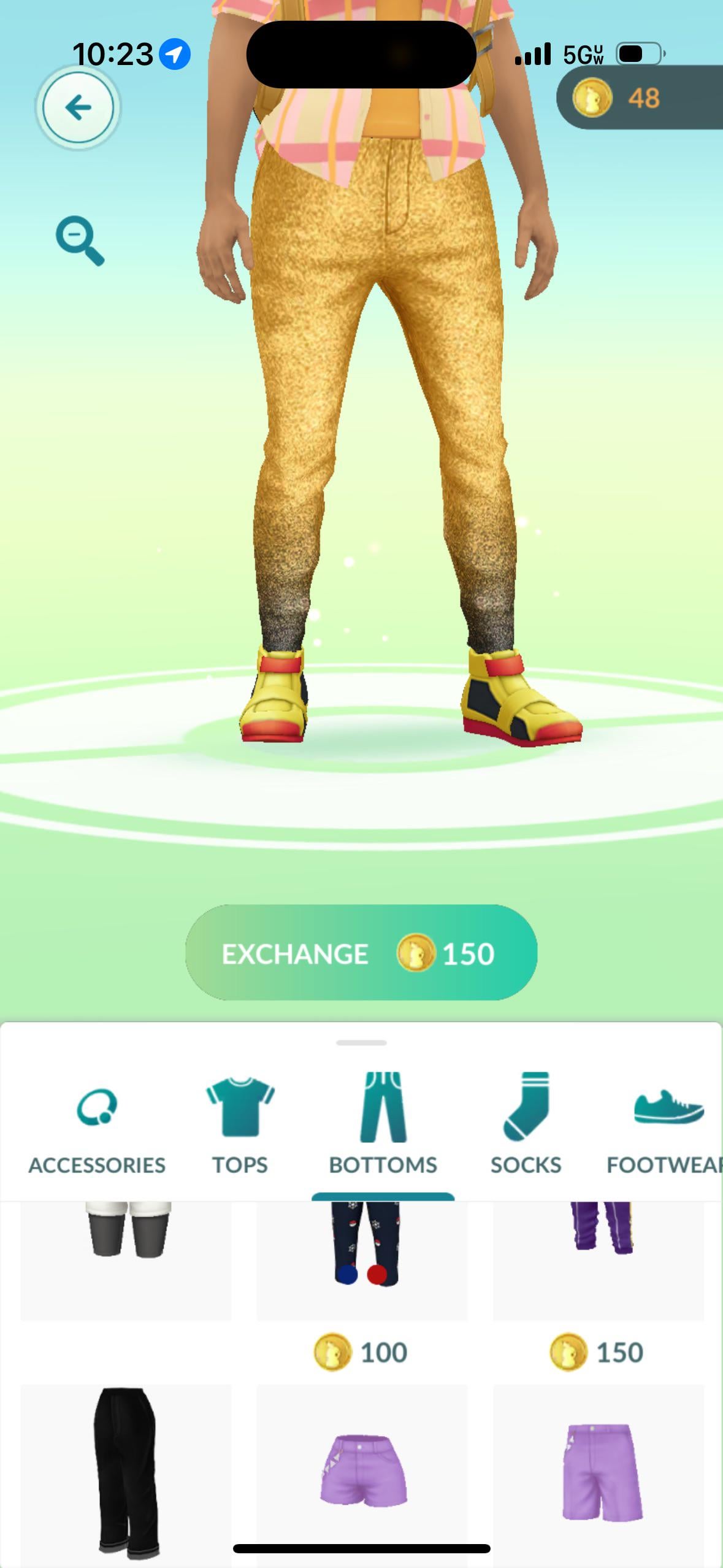723x1568 pixels.
Task: Choose the navy Poké Ball patterned pants
Action: coord(362,1258)
